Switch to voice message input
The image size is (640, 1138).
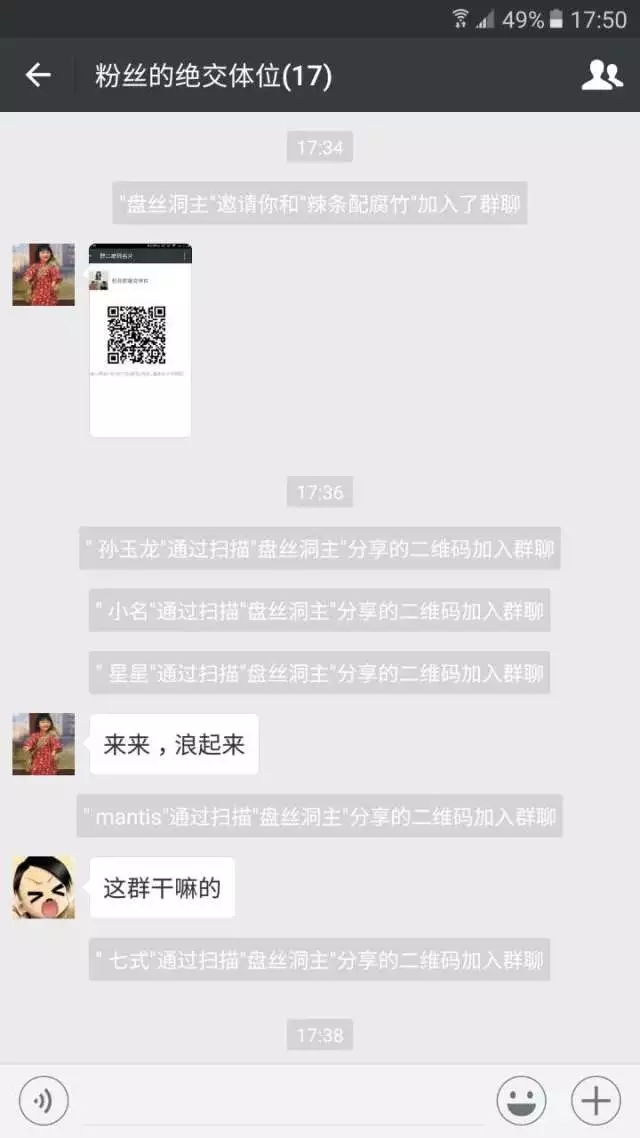pyautogui.click(x=43, y=1101)
